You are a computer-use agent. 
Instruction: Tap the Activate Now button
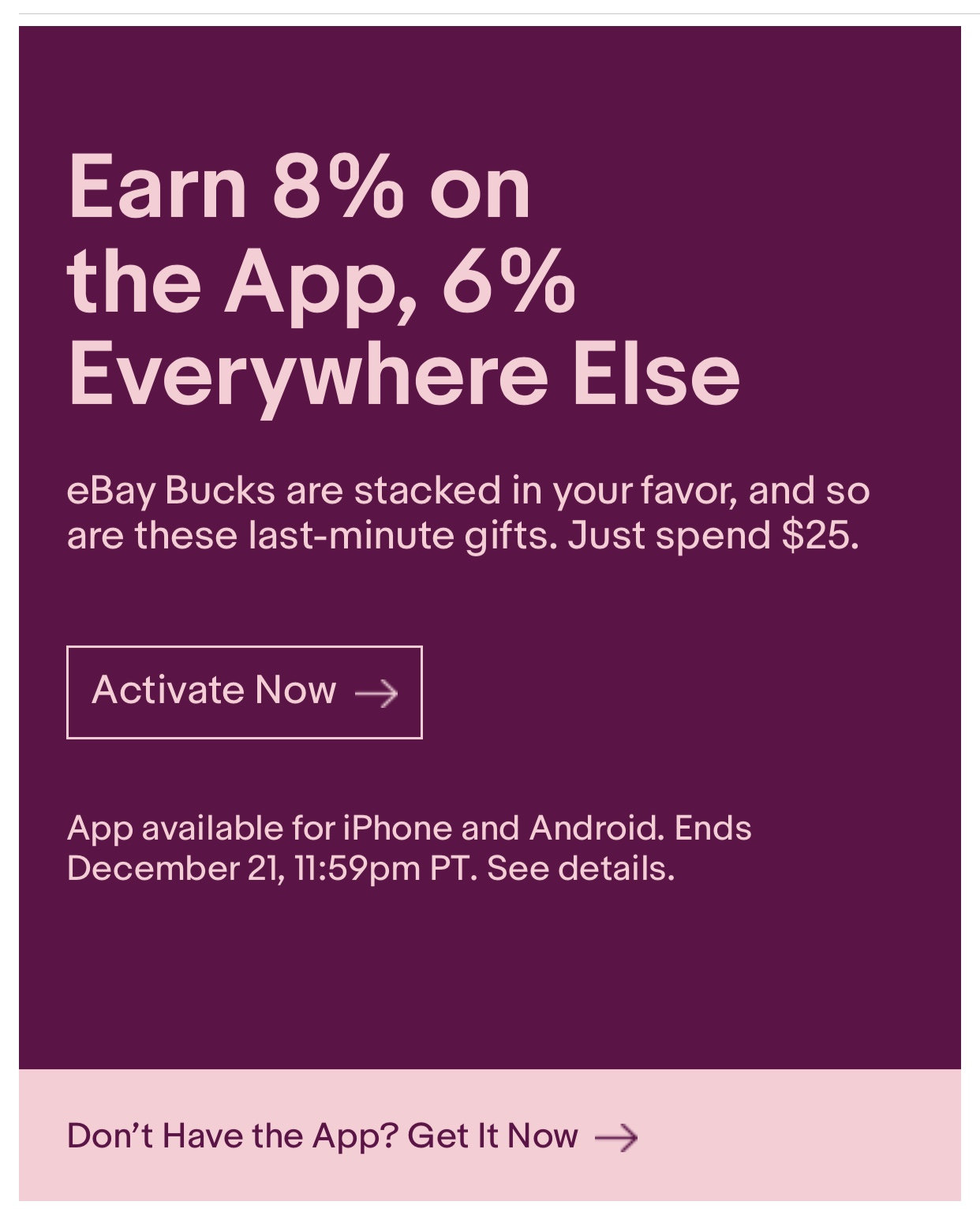click(x=244, y=692)
